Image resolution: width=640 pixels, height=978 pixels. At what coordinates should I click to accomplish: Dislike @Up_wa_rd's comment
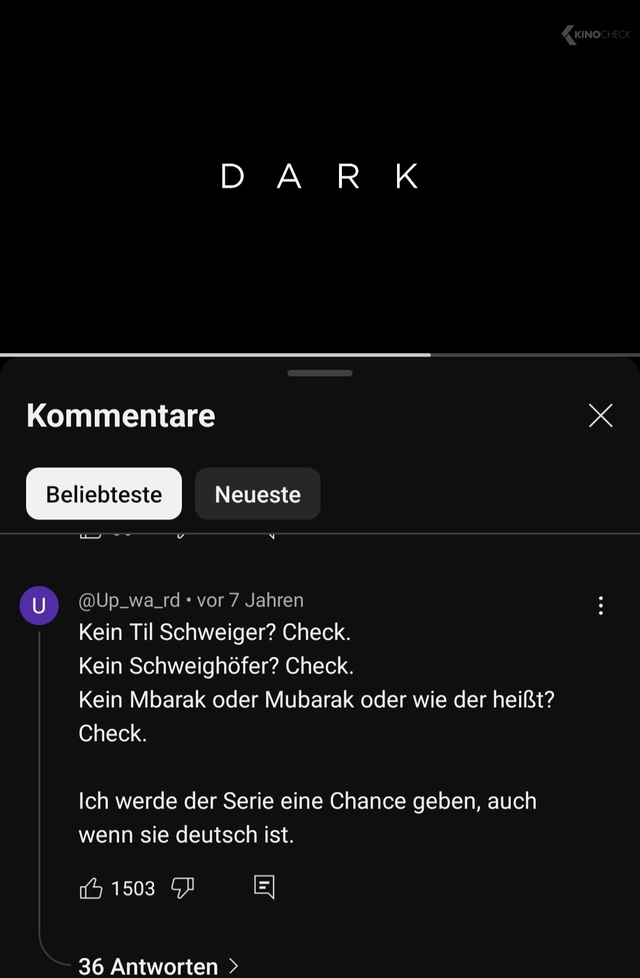[x=182, y=888]
